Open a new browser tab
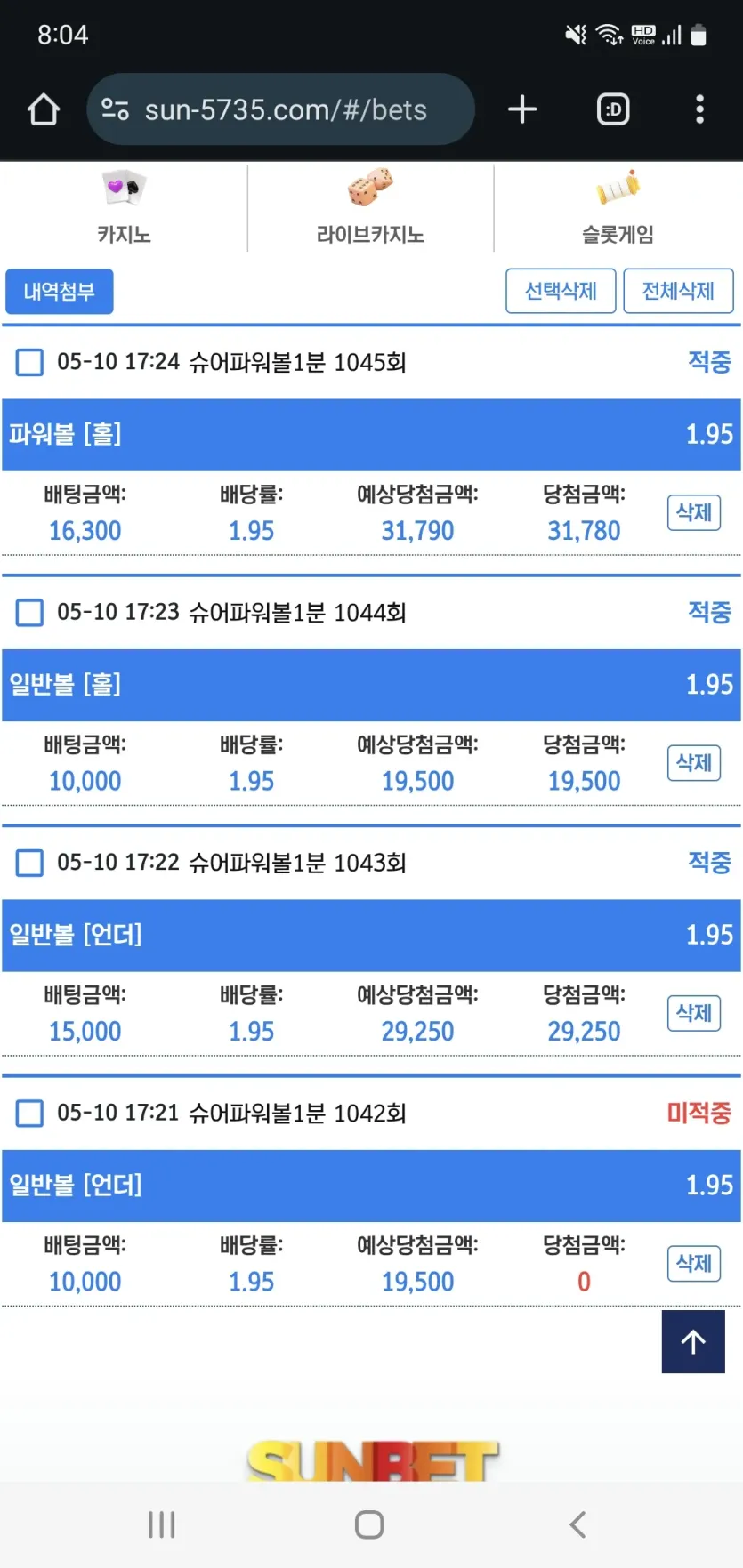Screen dimensions: 743x1568 522,109
